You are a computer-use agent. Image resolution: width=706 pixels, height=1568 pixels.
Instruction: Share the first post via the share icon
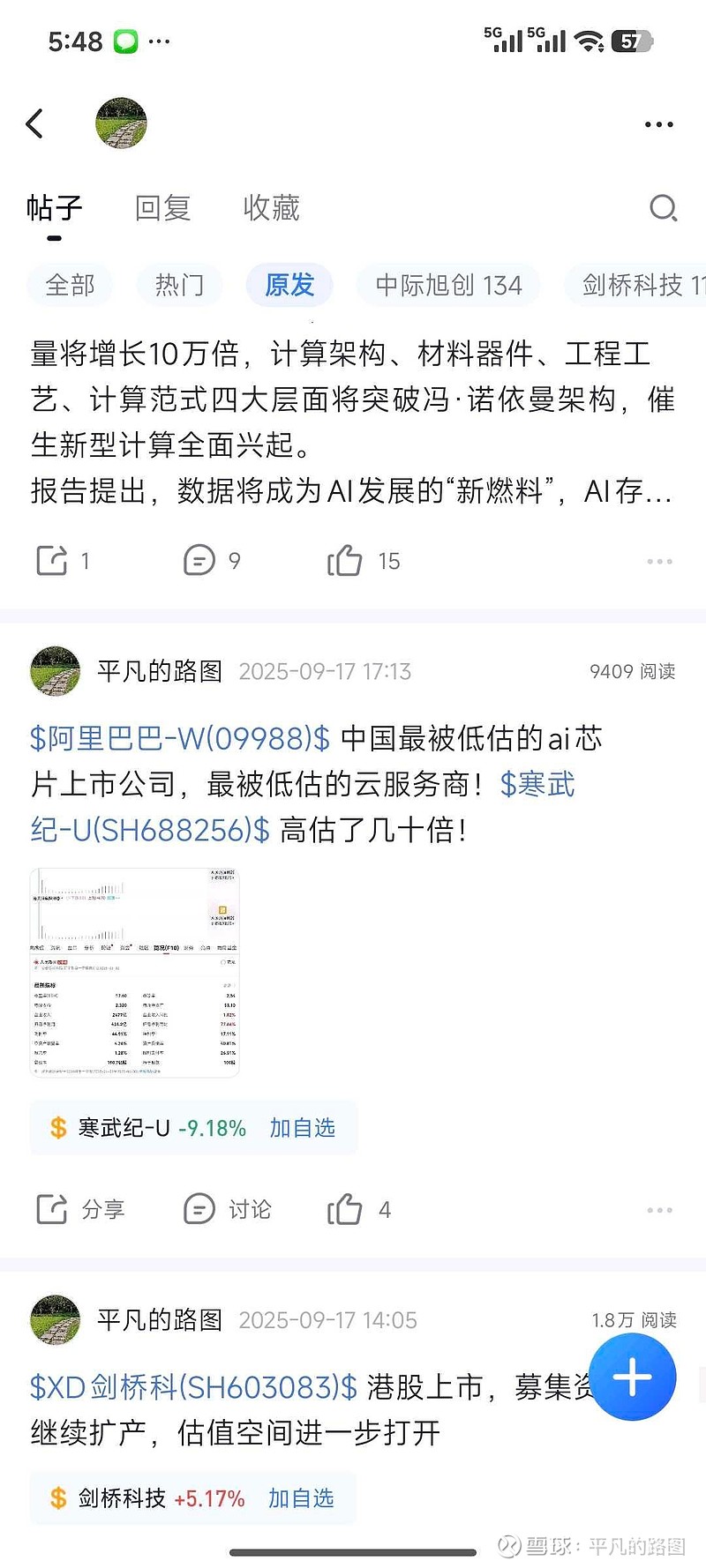tap(53, 560)
